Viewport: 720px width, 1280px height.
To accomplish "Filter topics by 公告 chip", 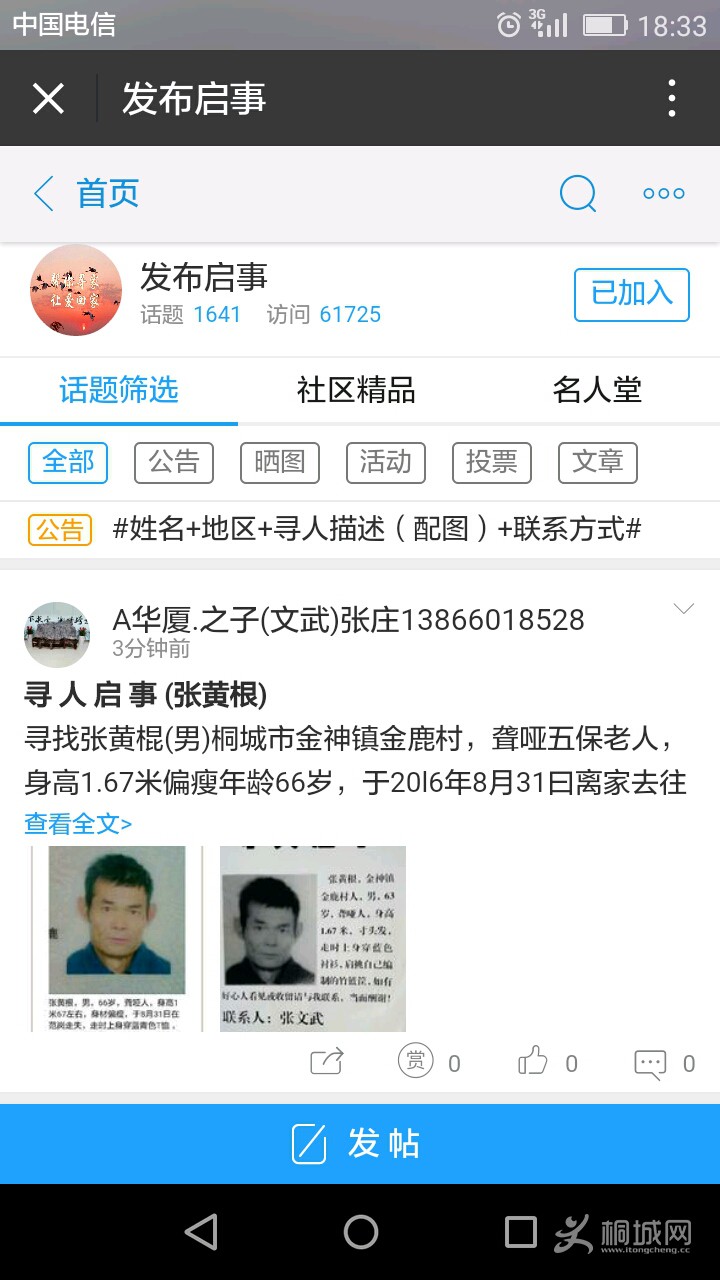I will coord(174,462).
